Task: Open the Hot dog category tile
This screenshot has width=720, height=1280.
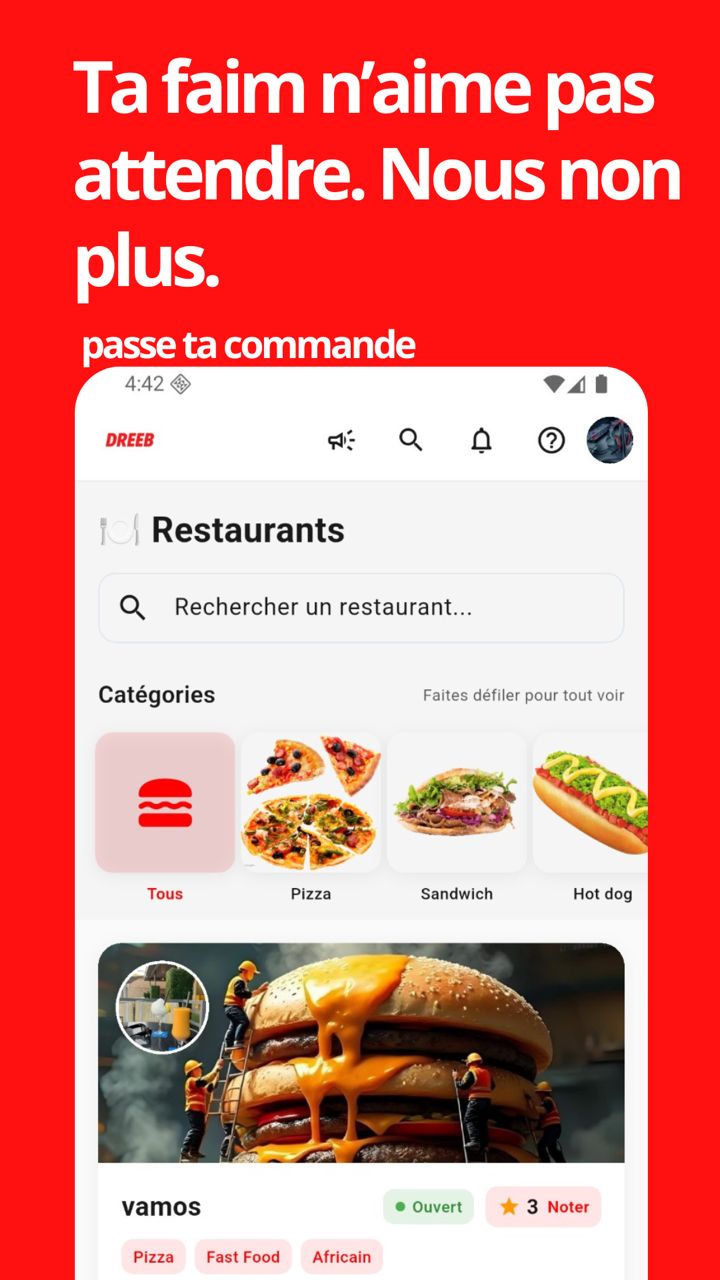Action: [597, 801]
